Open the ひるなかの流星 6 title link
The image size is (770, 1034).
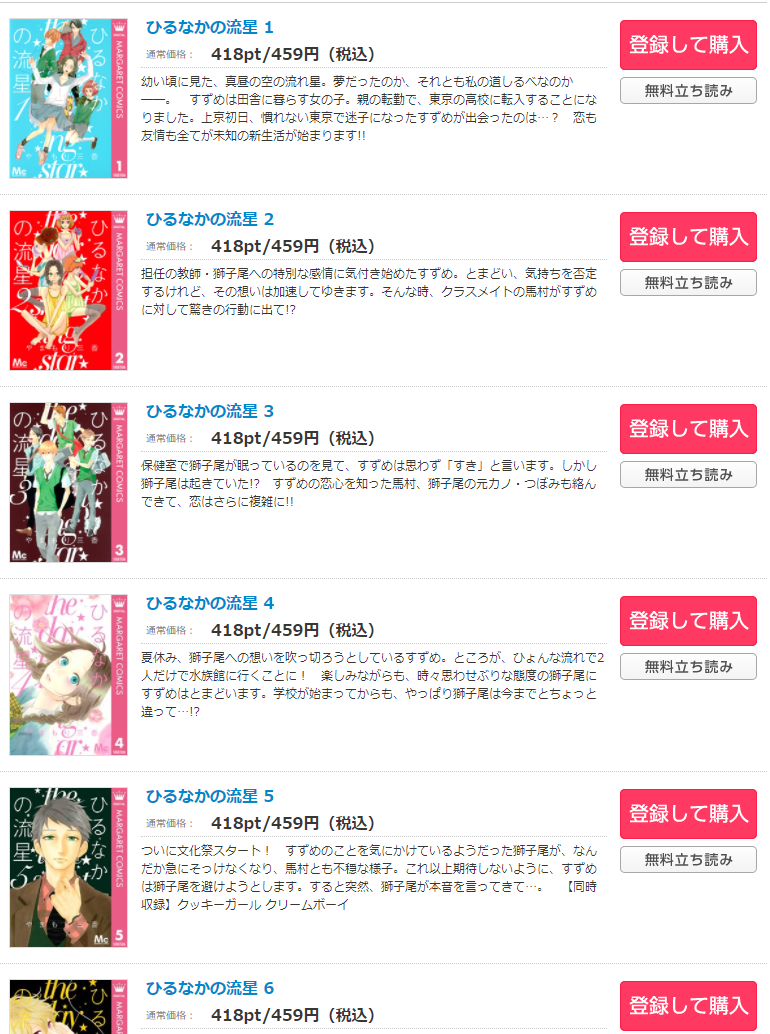click(x=209, y=988)
